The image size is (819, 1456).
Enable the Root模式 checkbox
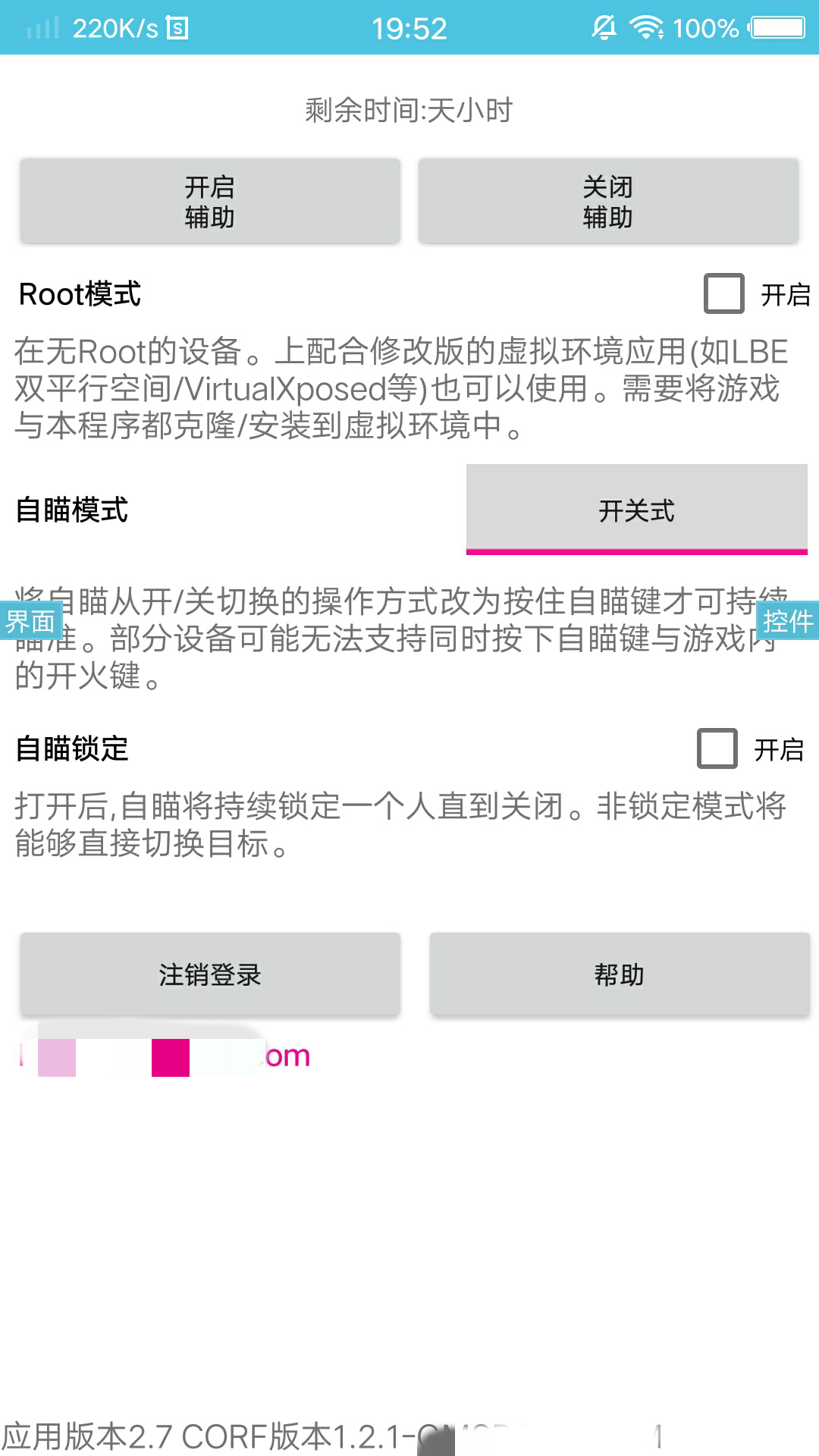click(724, 293)
